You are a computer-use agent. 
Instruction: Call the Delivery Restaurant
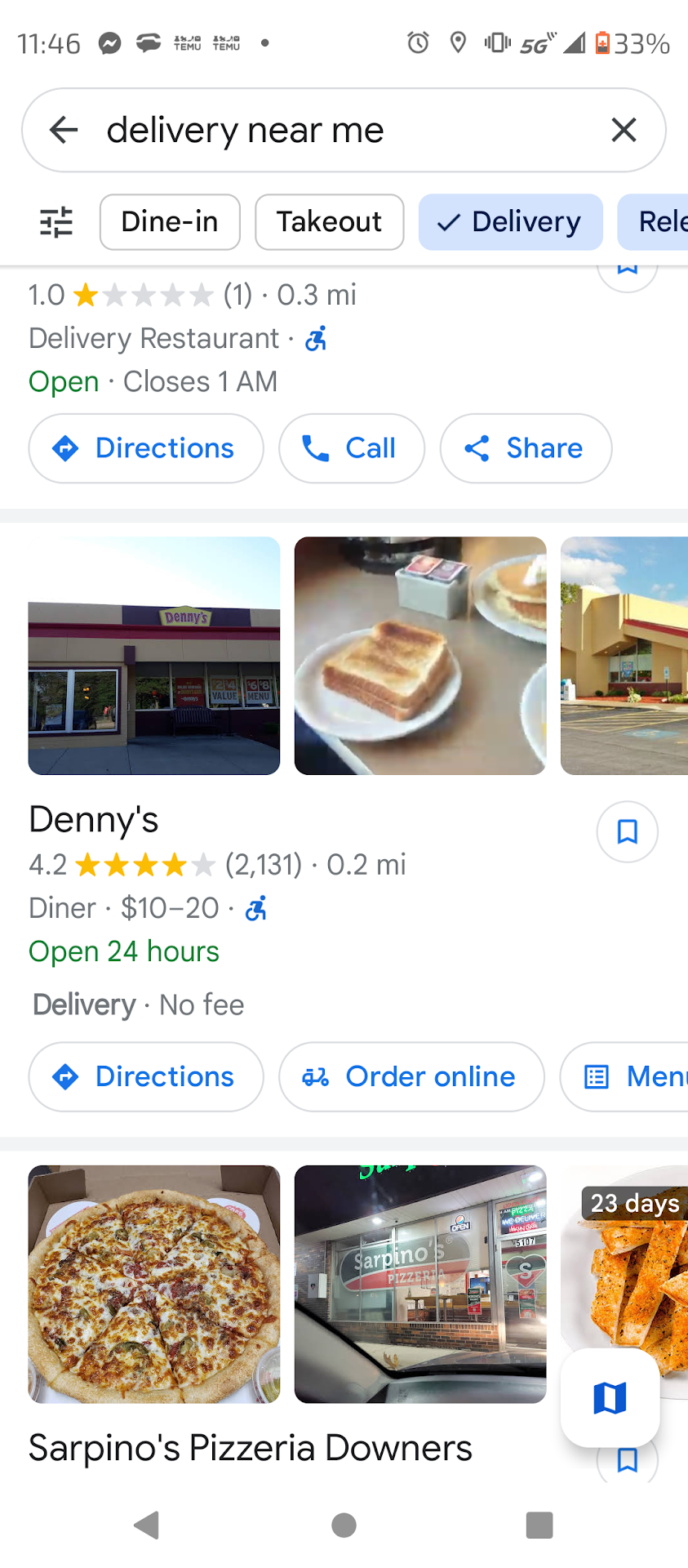point(351,448)
